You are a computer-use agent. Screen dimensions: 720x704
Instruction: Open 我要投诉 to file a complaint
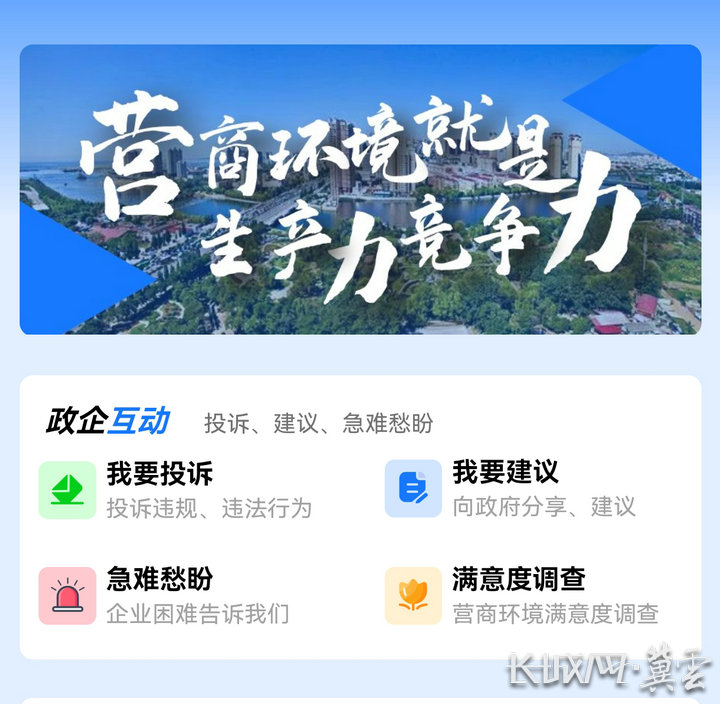(160, 473)
